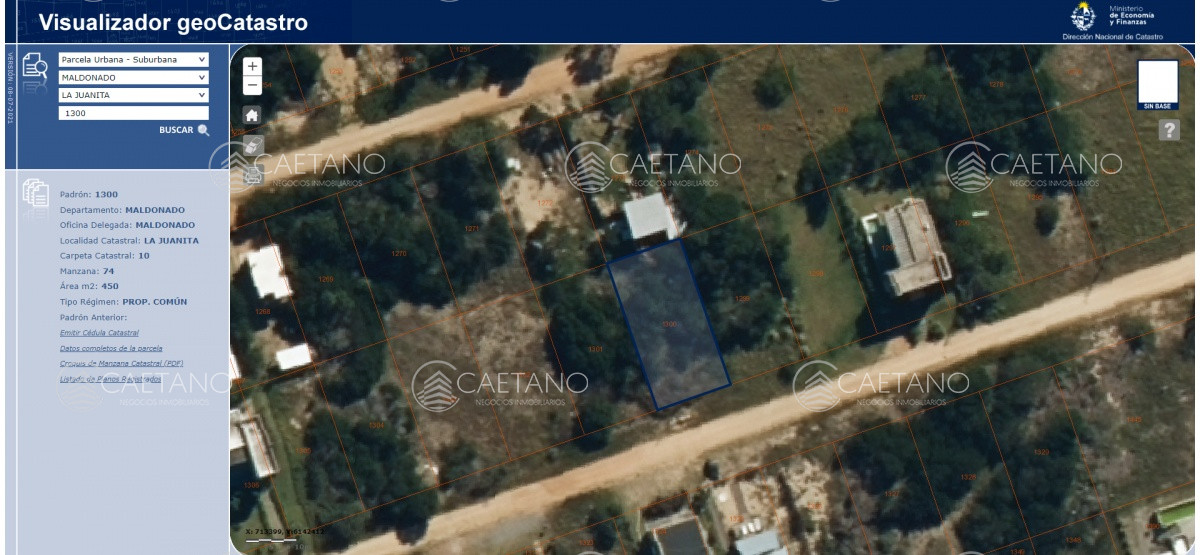
Task: Open Listado de Planos Registrados link
Action: (x=110, y=380)
